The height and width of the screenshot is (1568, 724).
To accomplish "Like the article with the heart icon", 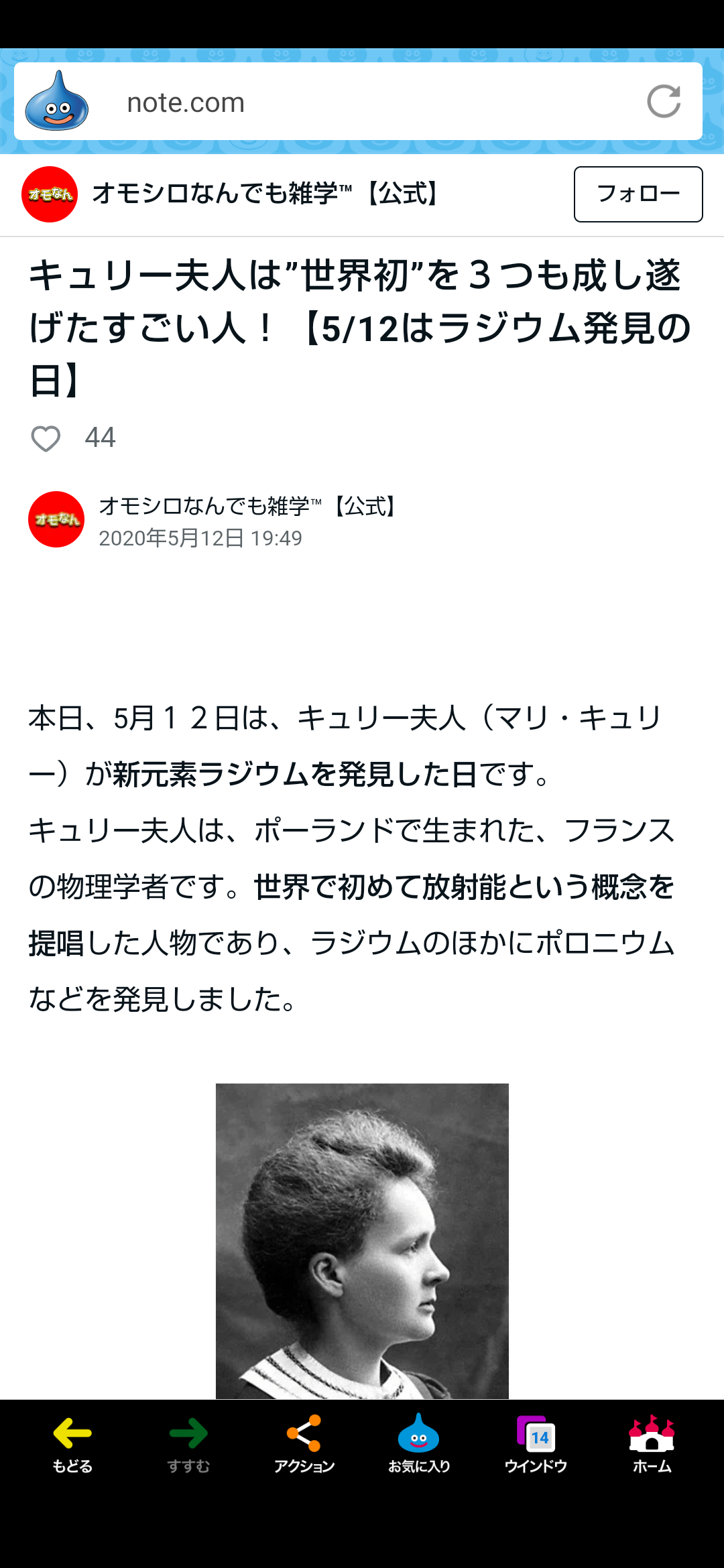I will [46, 439].
